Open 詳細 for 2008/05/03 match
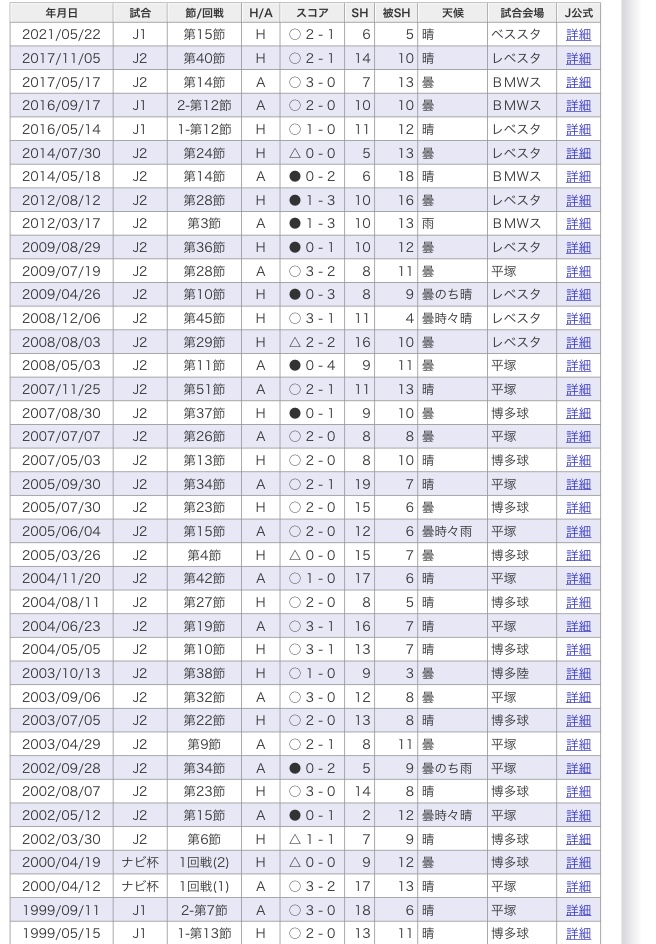Image resolution: width=656 pixels, height=944 pixels. point(578,366)
